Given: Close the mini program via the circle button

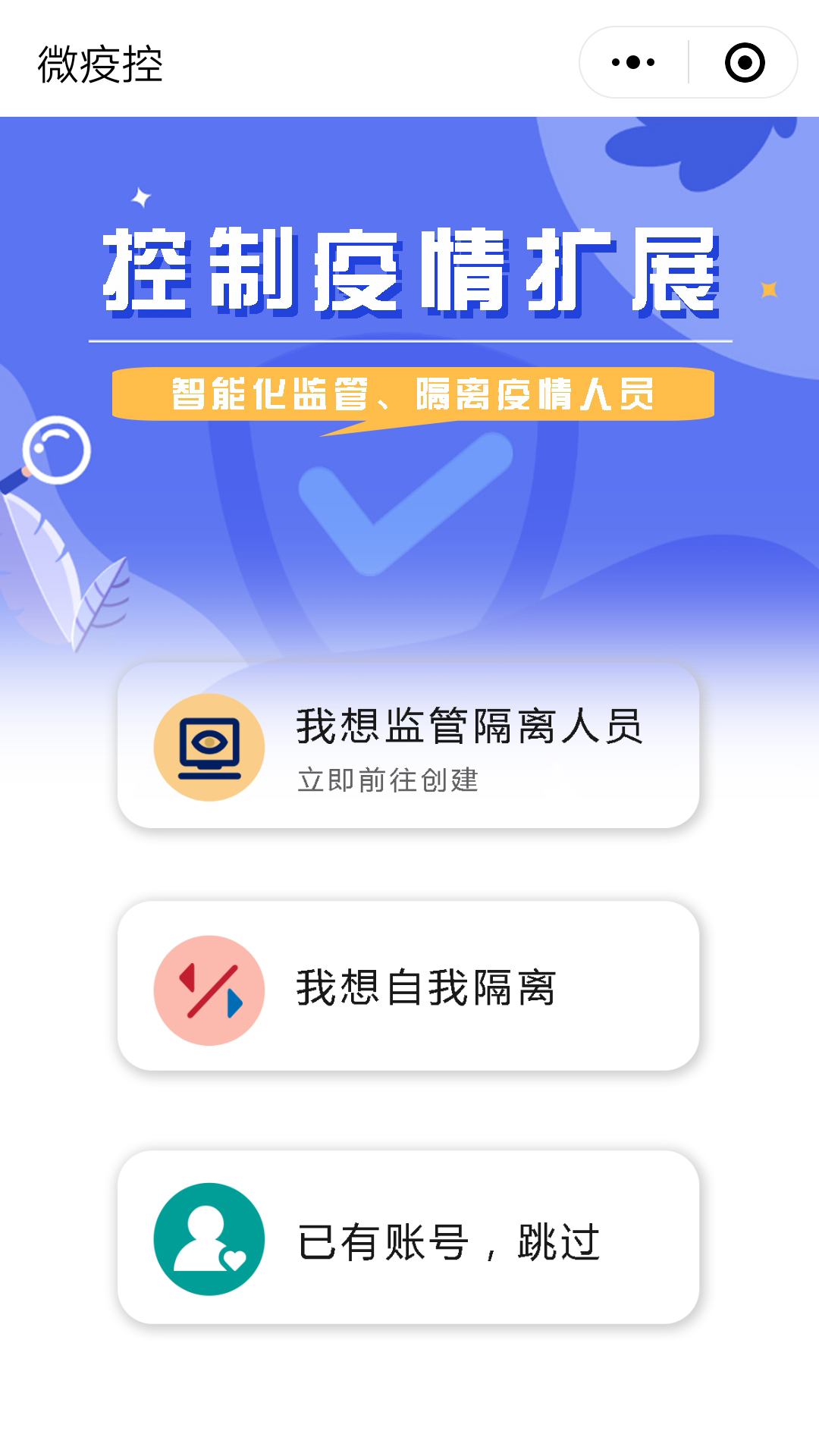Looking at the screenshot, I should click(744, 62).
